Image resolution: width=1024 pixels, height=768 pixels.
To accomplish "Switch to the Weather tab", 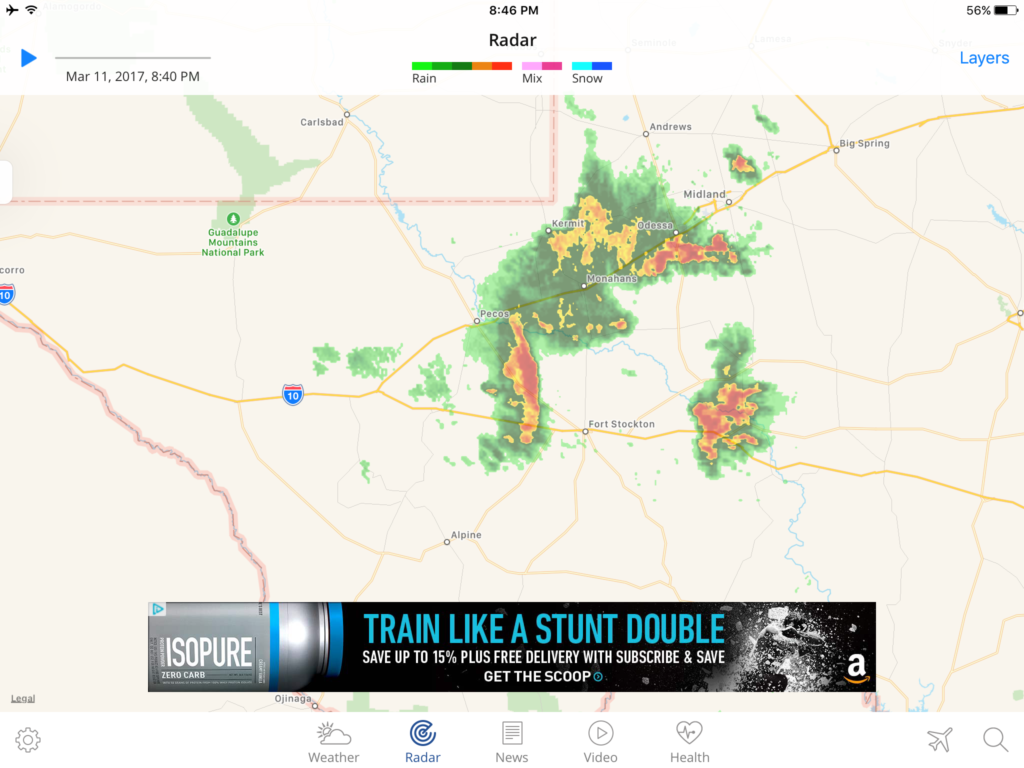I will click(333, 742).
